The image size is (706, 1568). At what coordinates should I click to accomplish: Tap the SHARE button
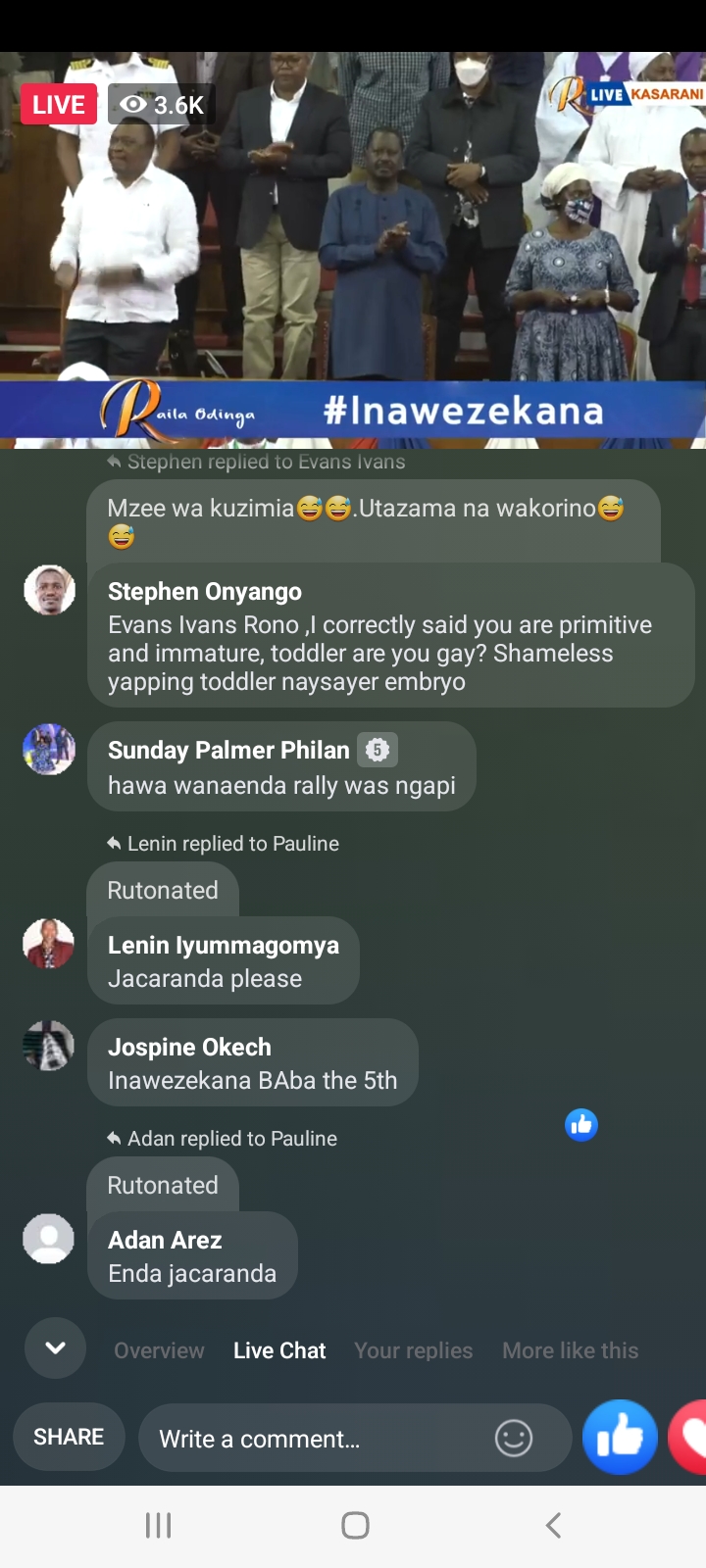click(69, 1437)
